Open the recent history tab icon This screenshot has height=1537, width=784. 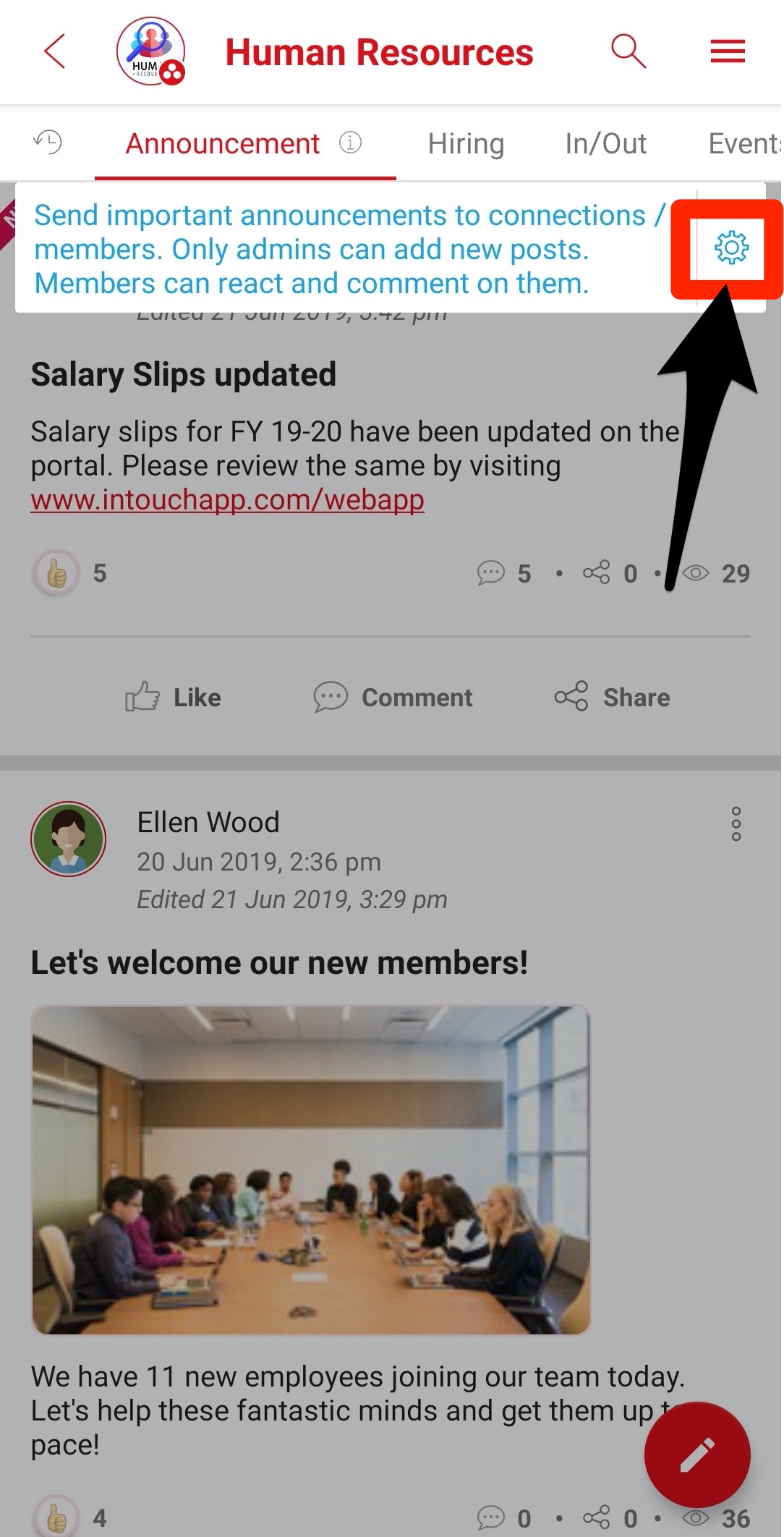coord(48,143)
